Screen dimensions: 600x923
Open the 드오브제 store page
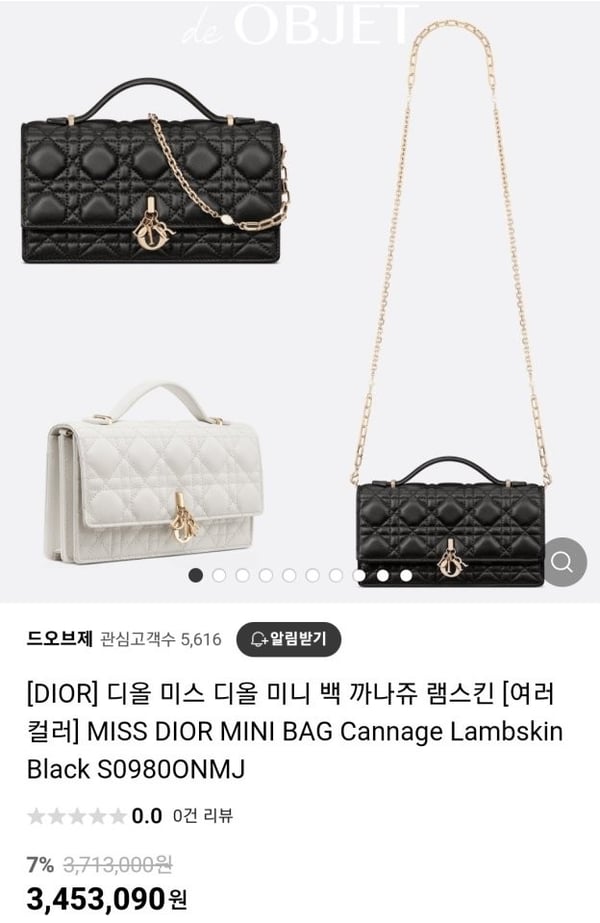59,639
